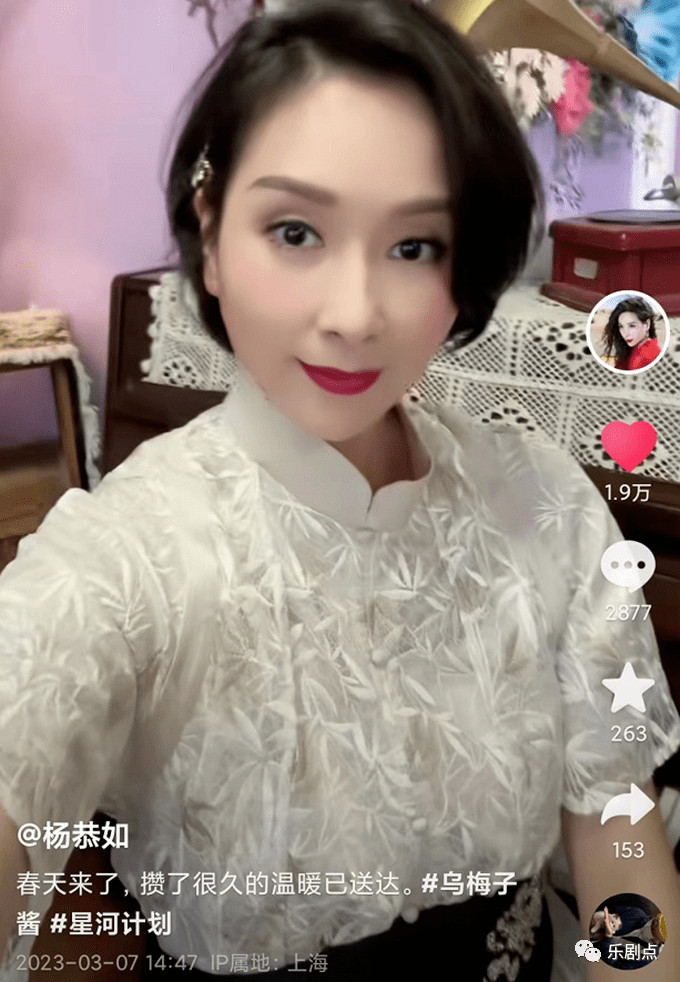Open the #乌梅子酱 hashtag

(x=470, y=885)
